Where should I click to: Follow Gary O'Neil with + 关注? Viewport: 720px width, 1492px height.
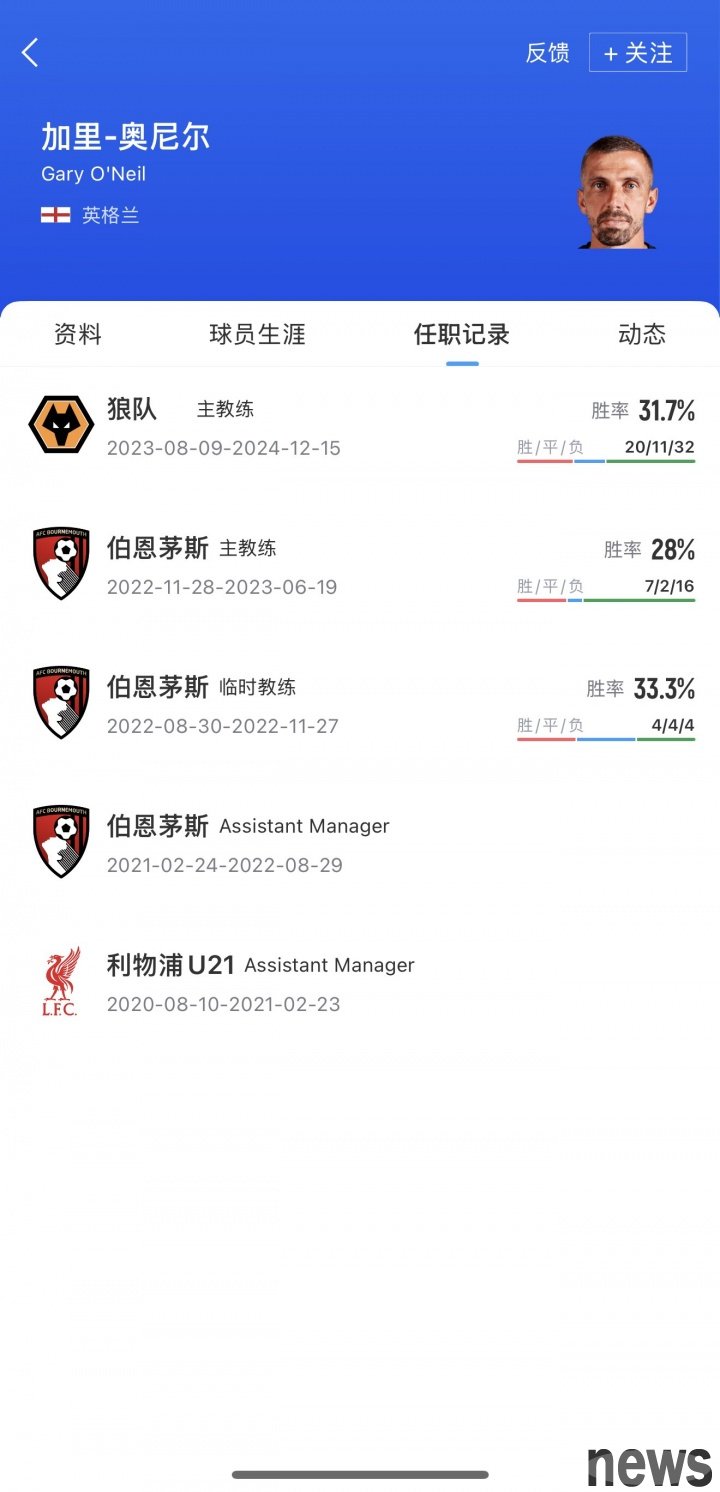pos(638,53)
